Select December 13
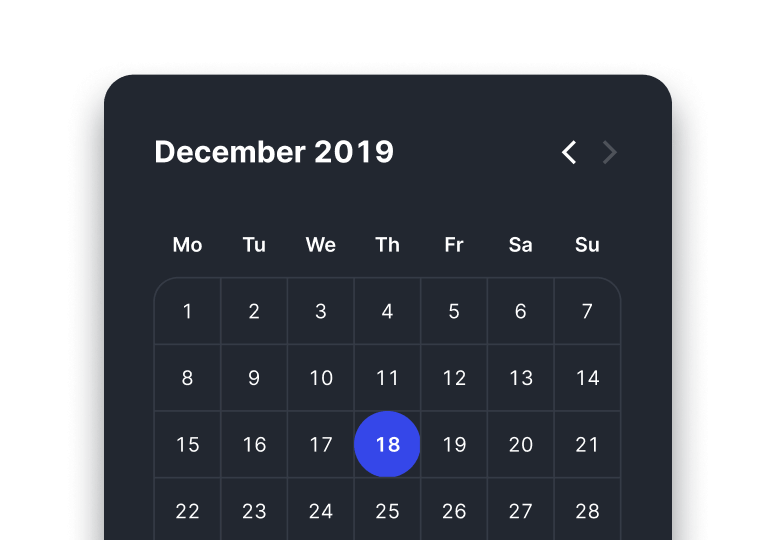Screen dimensions: 776x540 521,378
